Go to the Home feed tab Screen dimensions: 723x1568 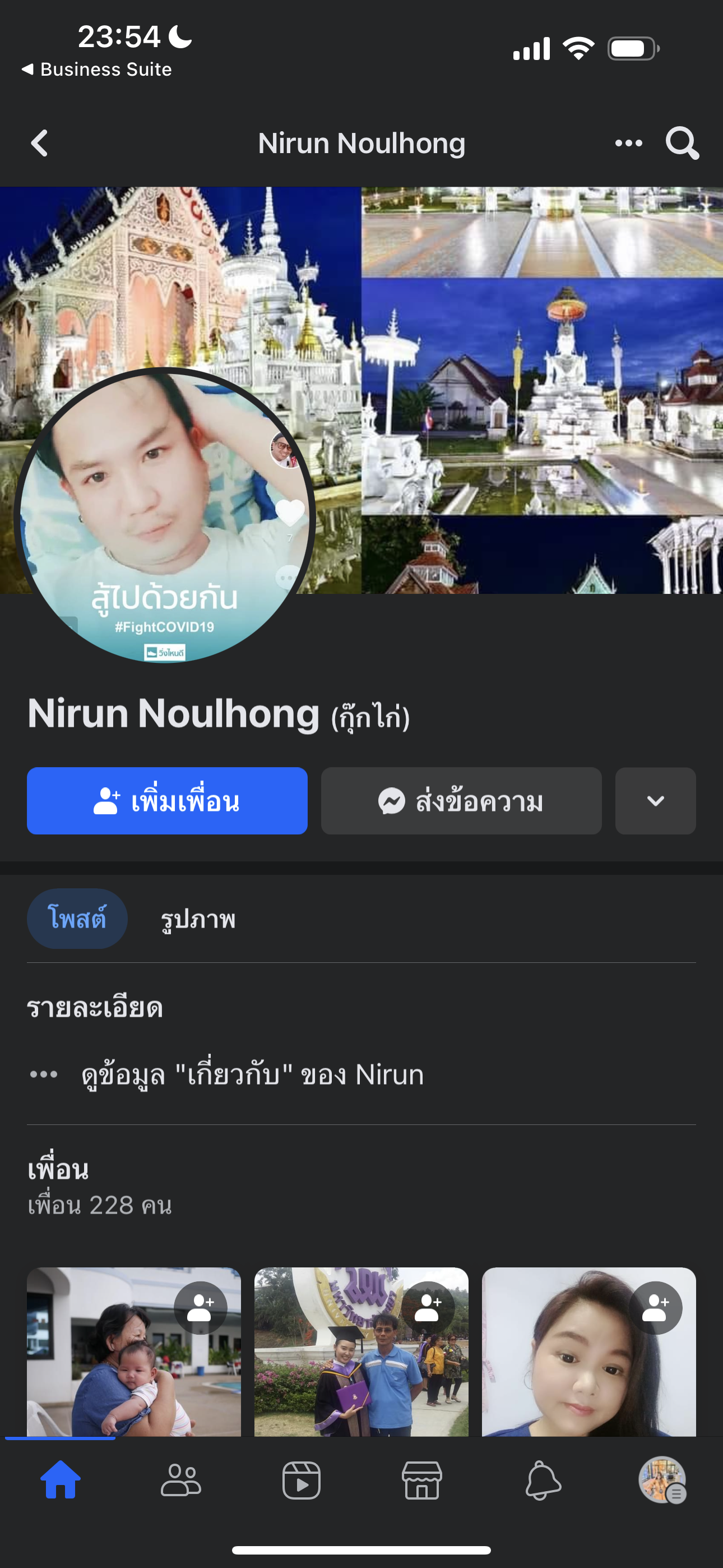coord(61,1481)
